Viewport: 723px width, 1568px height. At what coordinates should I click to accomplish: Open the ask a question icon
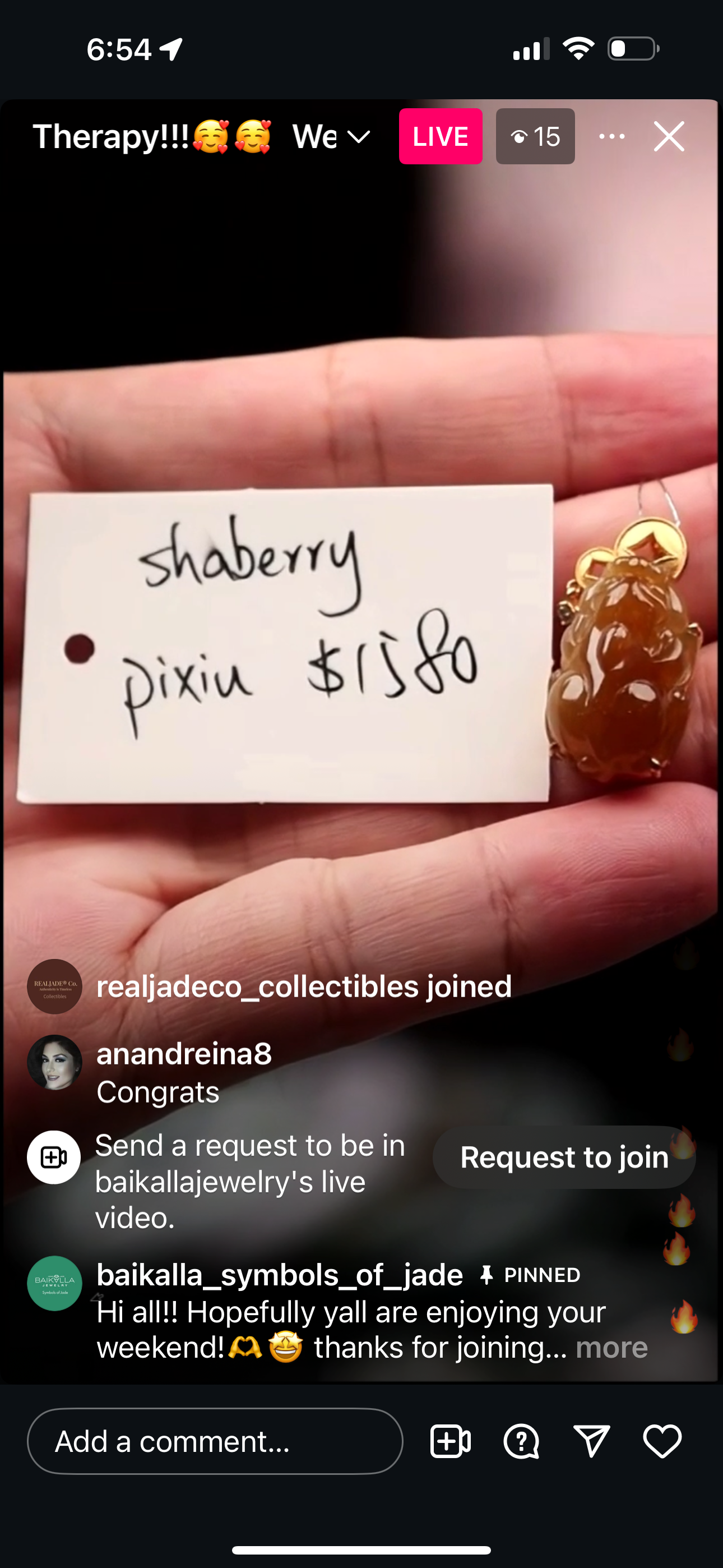521,1441
